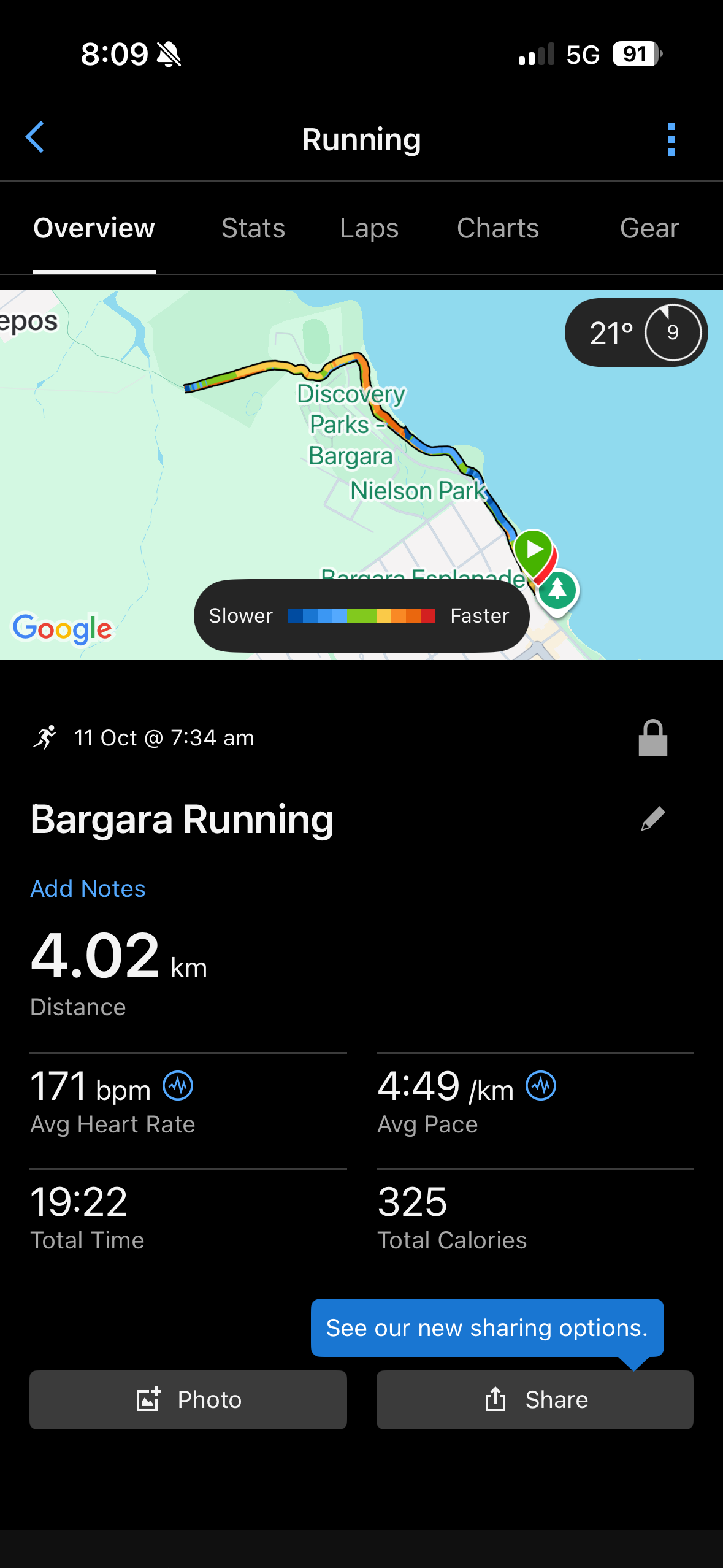Share this running activity
Viewport: 723px width, 1568px height.
coord(535,1400)
